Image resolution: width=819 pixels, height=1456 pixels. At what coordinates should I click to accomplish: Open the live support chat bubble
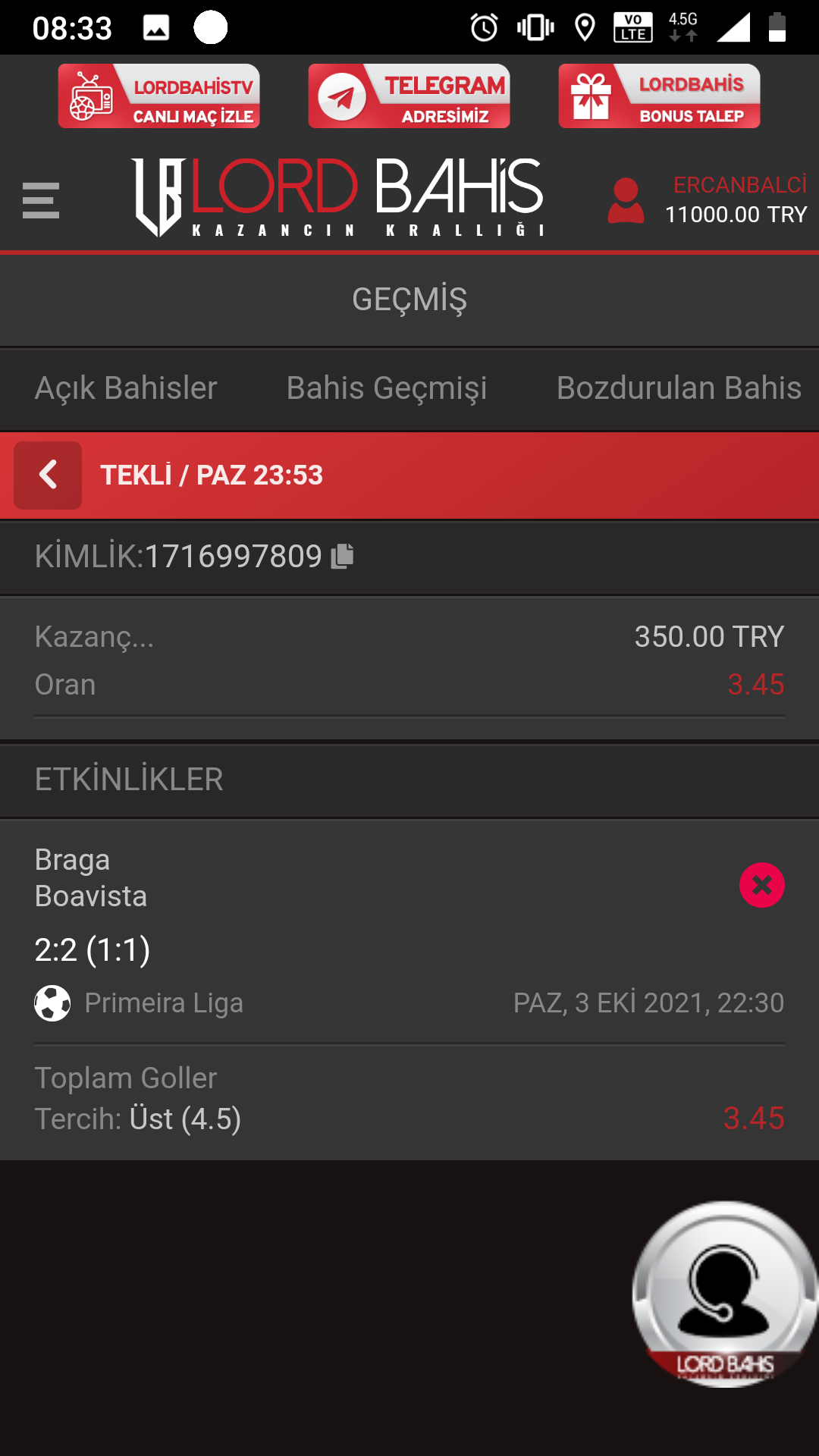click(x=725, y=1294)
